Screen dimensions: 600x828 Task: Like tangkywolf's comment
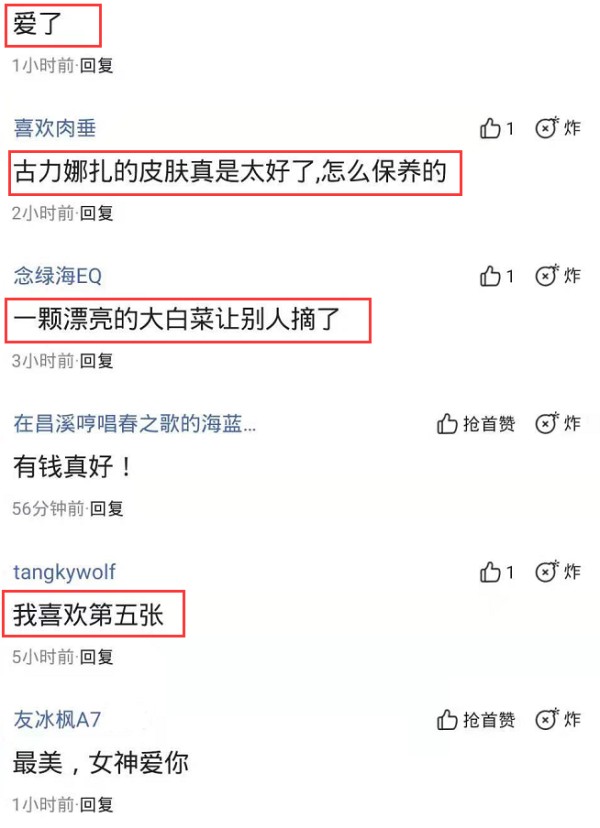click(491, 572)
